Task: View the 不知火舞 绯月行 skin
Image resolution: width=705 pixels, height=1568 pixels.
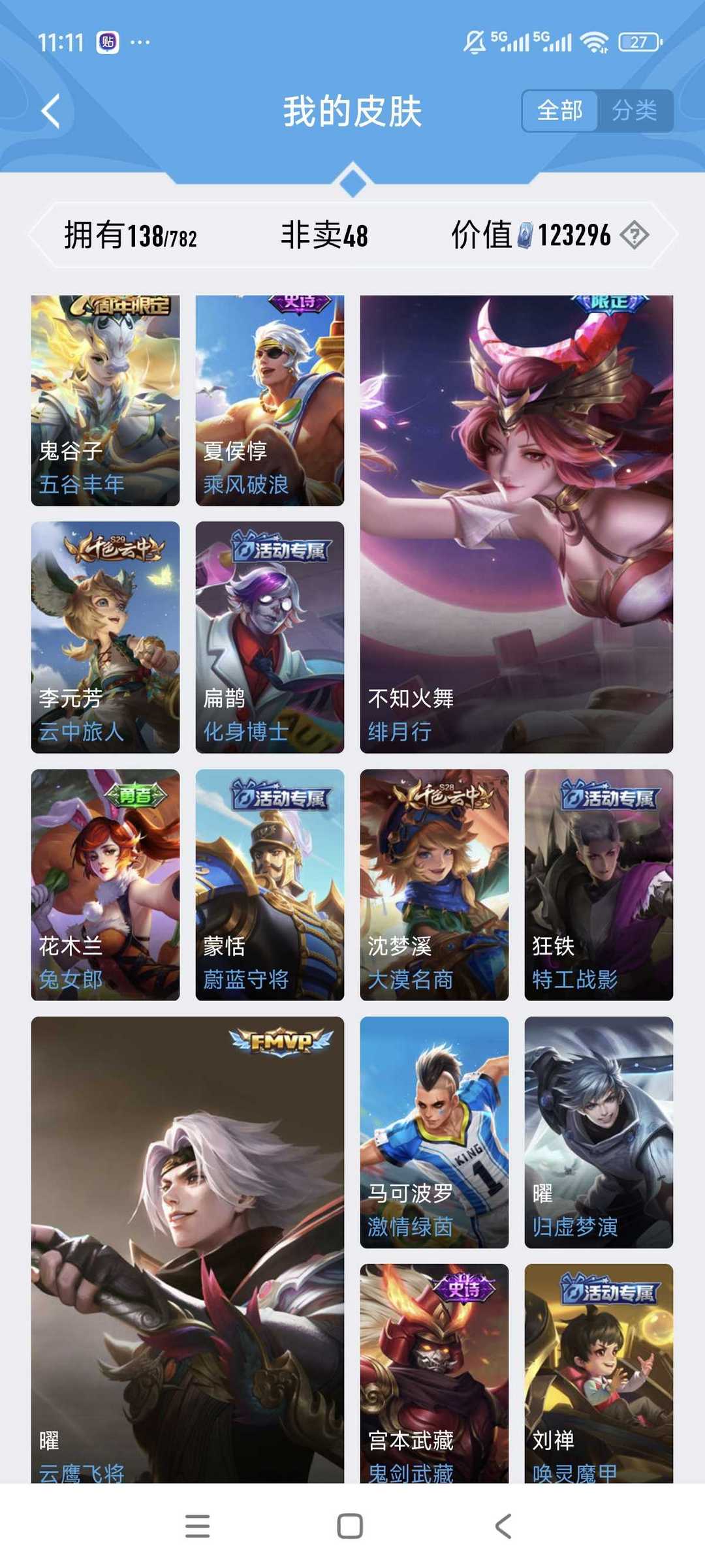Action: [x=516, y=524]
